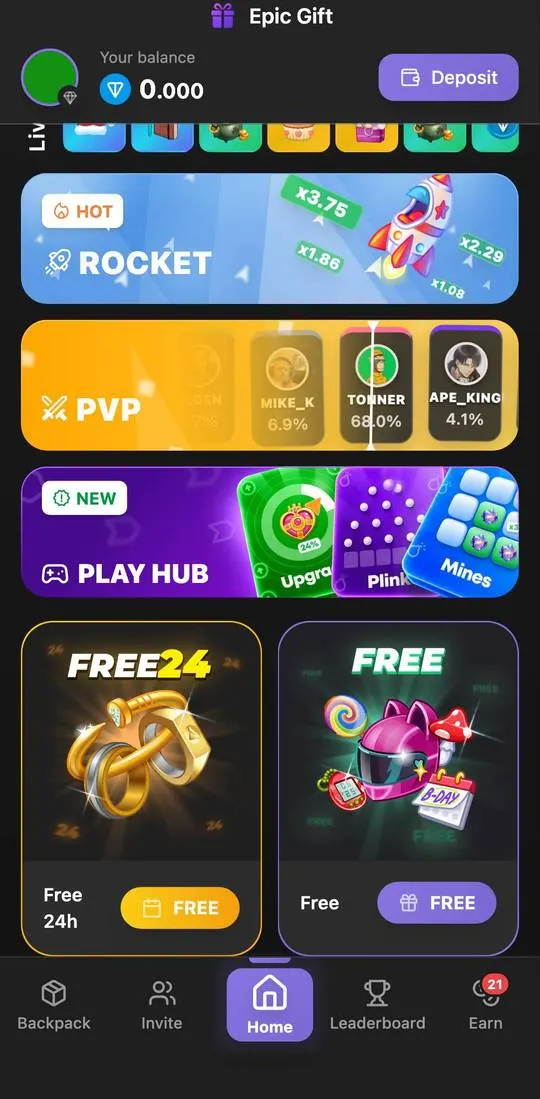Claim the Free 24h yellow FREE button
The image size is (540, 1099).
pos(180,908)
